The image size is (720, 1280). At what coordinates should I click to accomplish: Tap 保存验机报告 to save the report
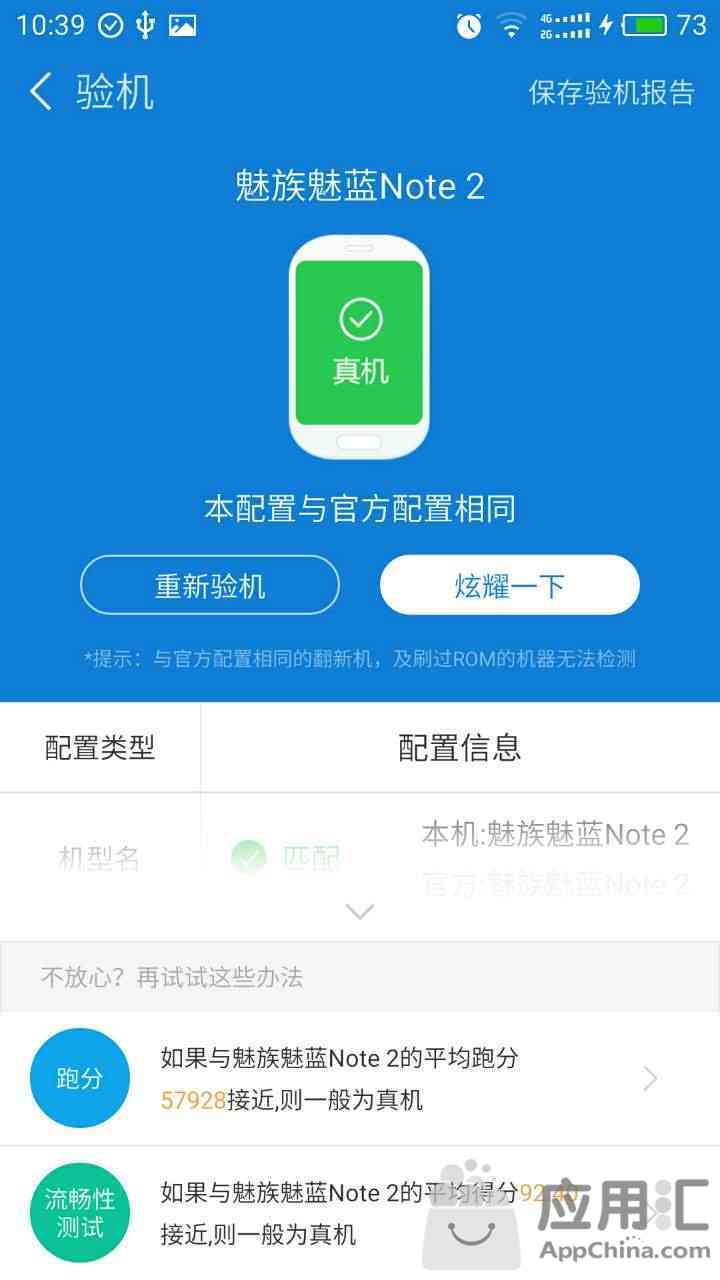click(611, 93)
